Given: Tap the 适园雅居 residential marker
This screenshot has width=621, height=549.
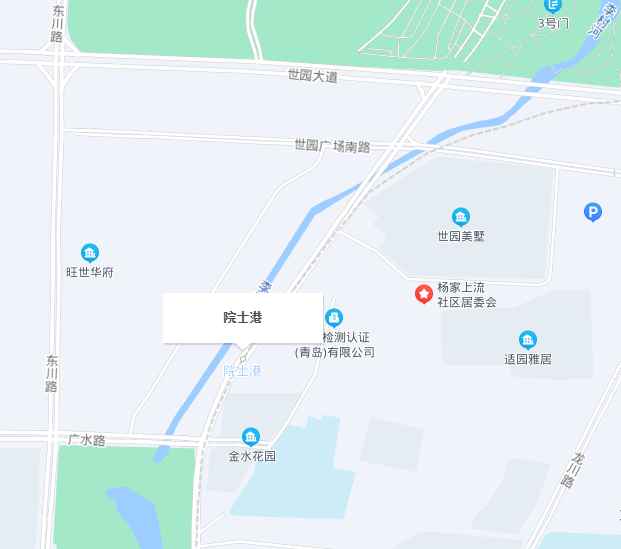Looking at the screenshot, I should [528, 339].
